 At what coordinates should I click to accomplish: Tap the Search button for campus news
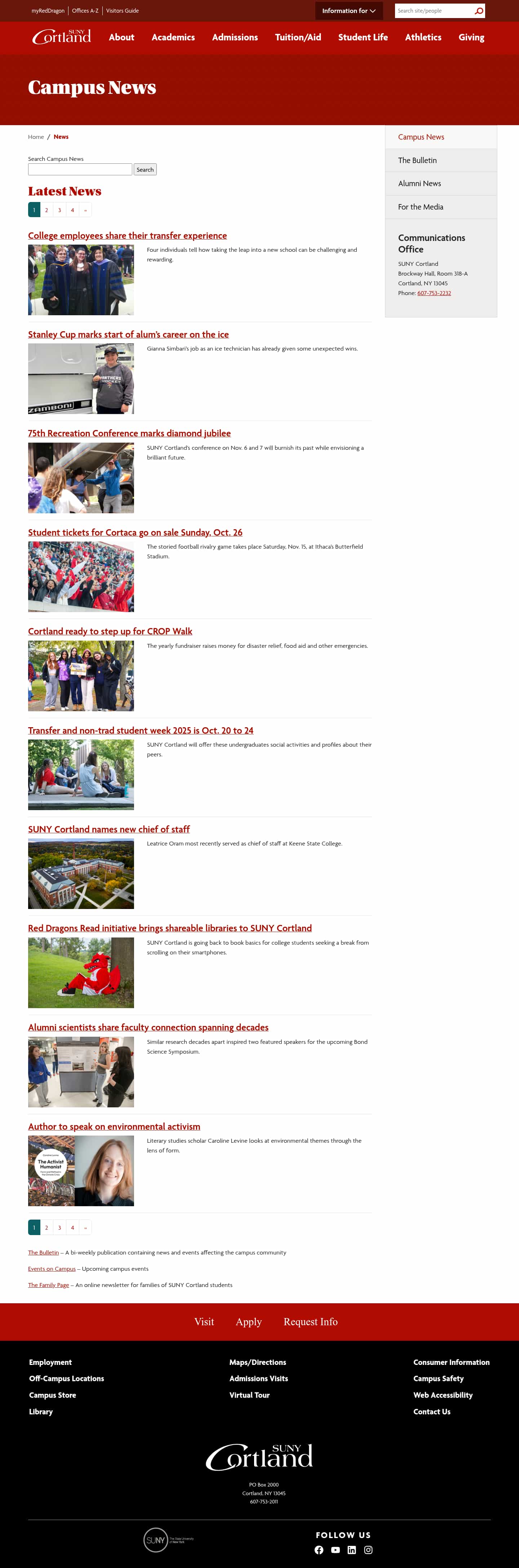tap(145, 170)
